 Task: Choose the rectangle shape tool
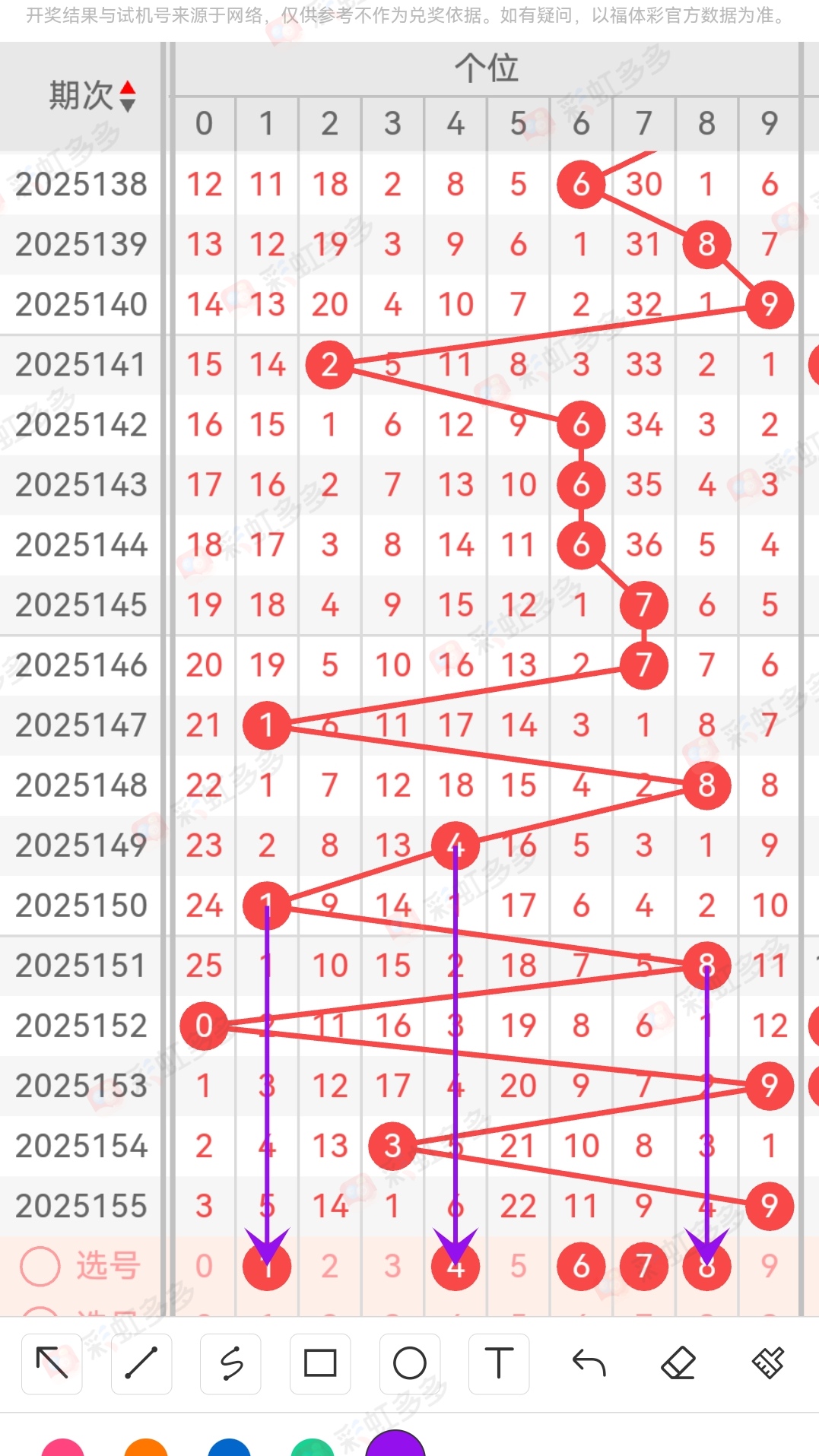tap(320, 1365)
